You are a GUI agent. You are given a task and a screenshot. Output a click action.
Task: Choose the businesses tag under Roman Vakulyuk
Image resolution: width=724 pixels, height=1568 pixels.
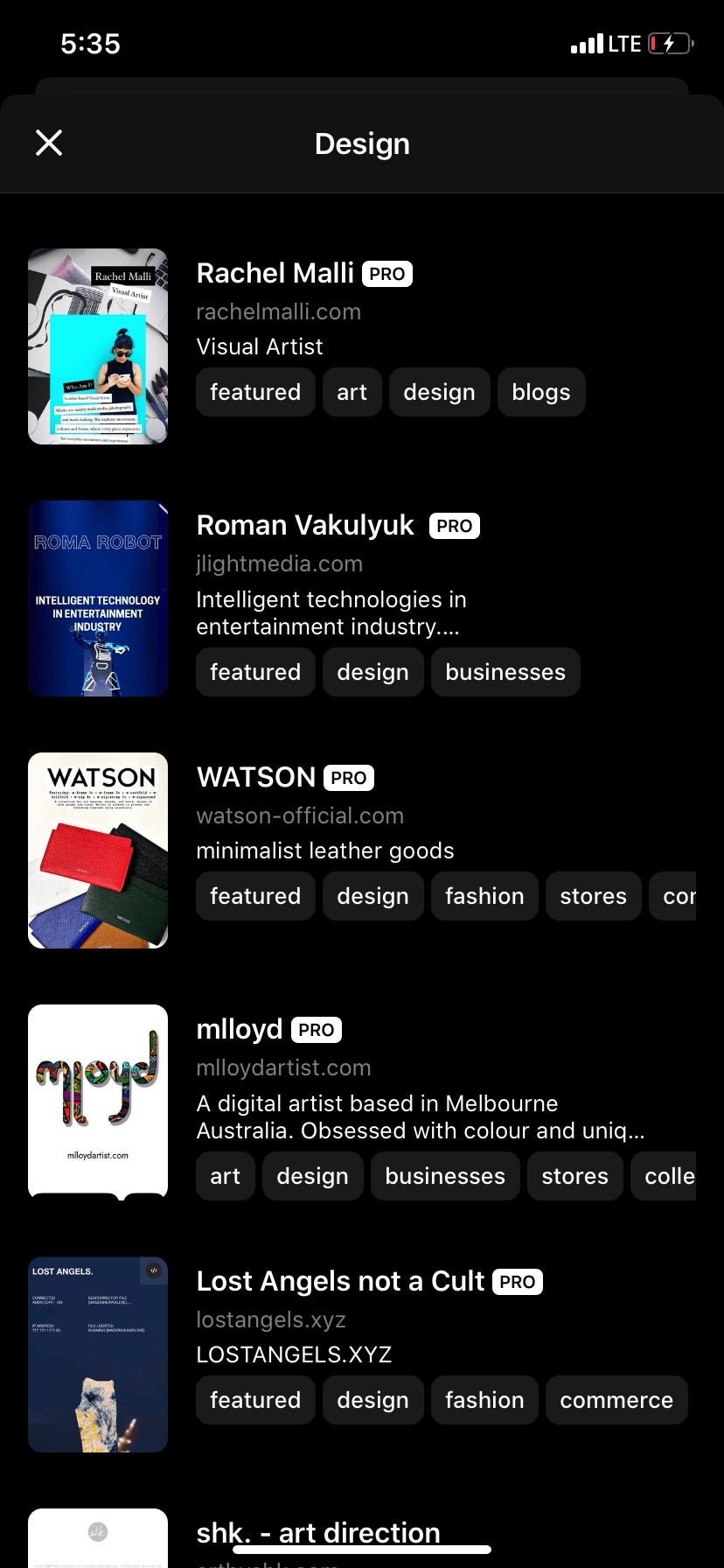[x=505, y=672]
